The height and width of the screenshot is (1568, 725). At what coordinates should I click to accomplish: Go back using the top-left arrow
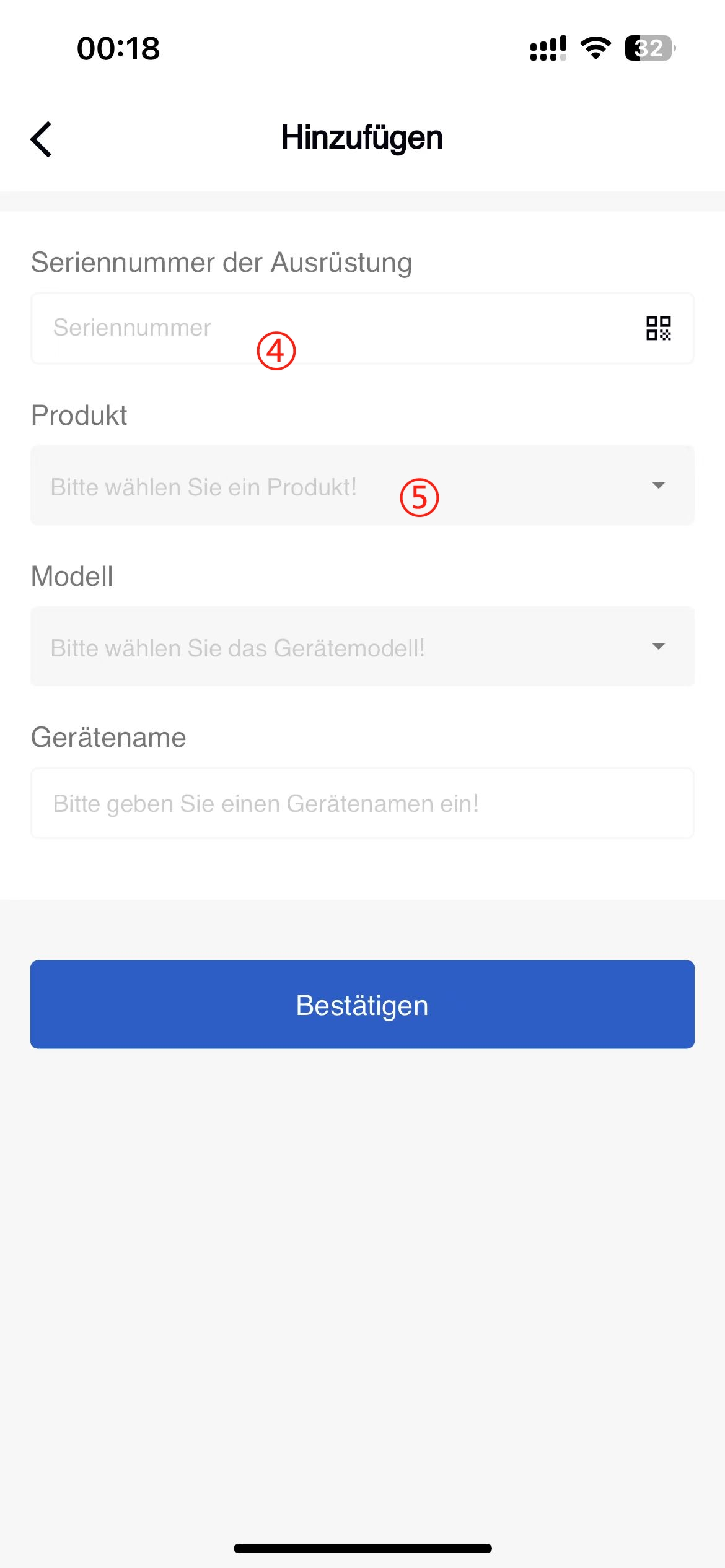42,139
